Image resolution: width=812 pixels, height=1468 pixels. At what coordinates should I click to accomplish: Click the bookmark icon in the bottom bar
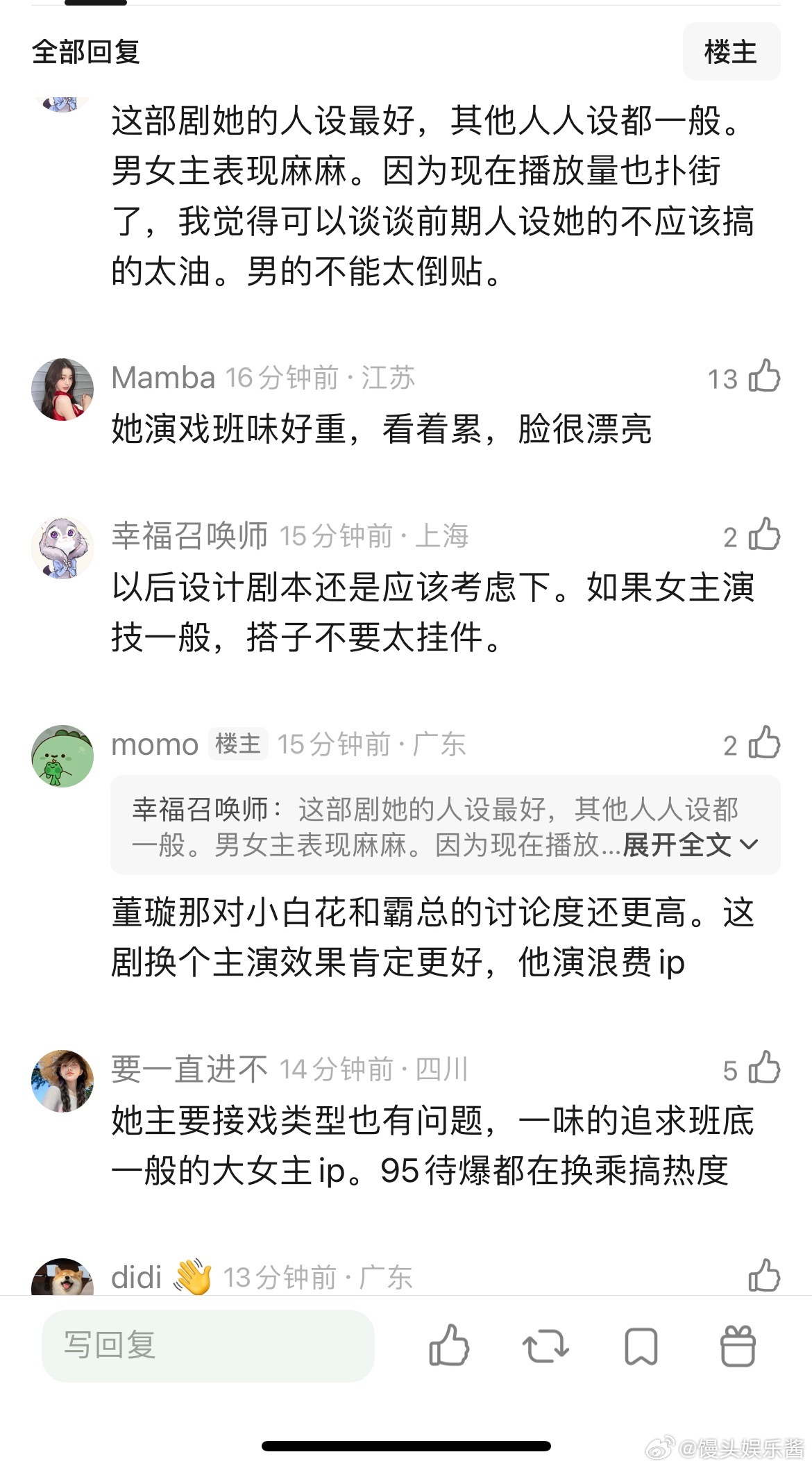(x=641, y=1345)
